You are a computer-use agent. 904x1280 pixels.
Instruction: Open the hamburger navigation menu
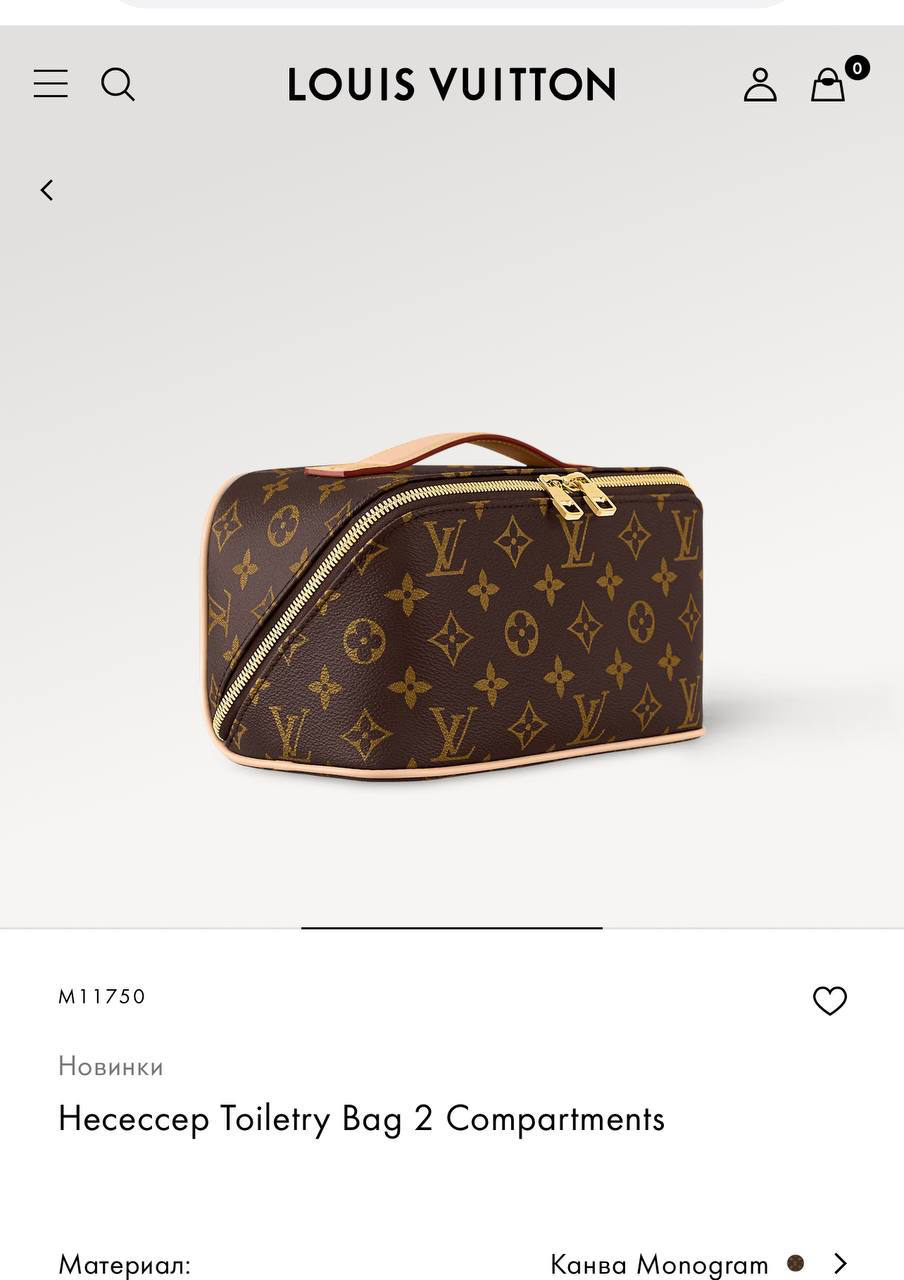coord(49,84)
